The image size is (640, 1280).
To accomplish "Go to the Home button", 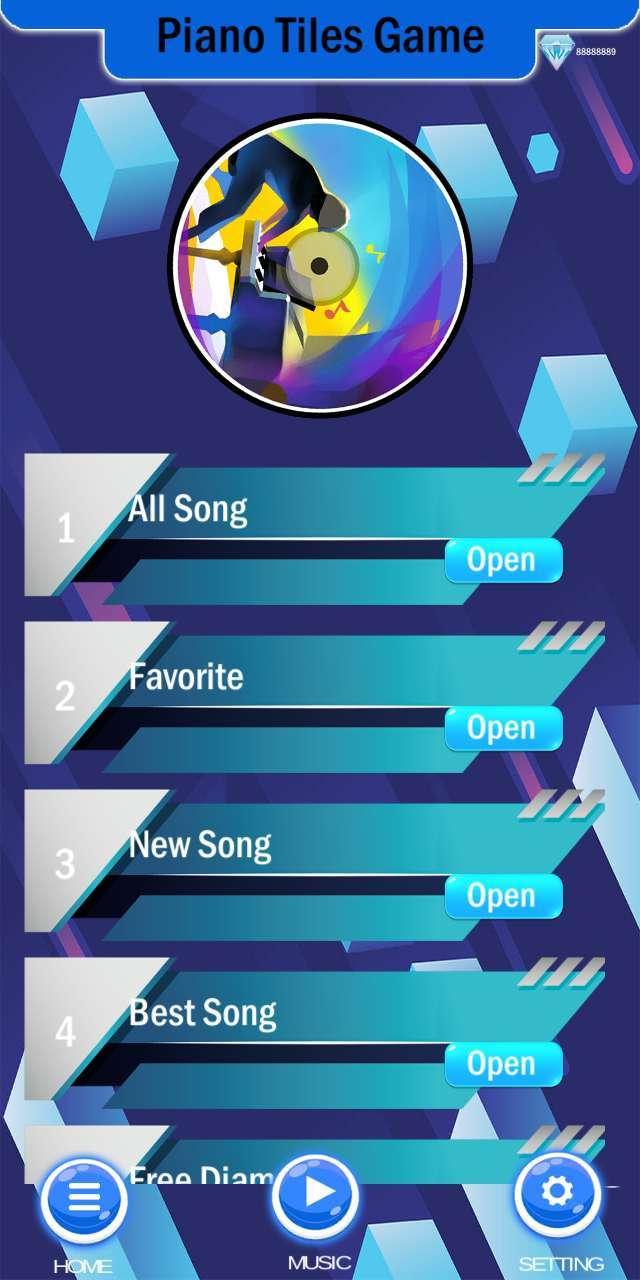I will [84, 1198].
